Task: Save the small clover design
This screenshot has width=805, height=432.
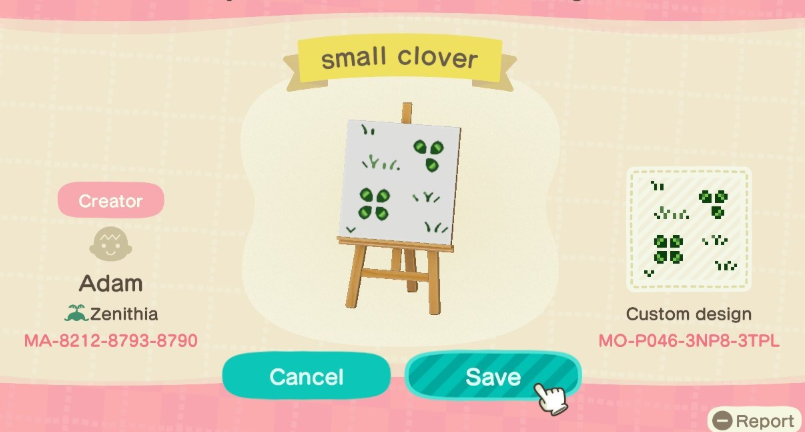Action: [x=492, y=377]
